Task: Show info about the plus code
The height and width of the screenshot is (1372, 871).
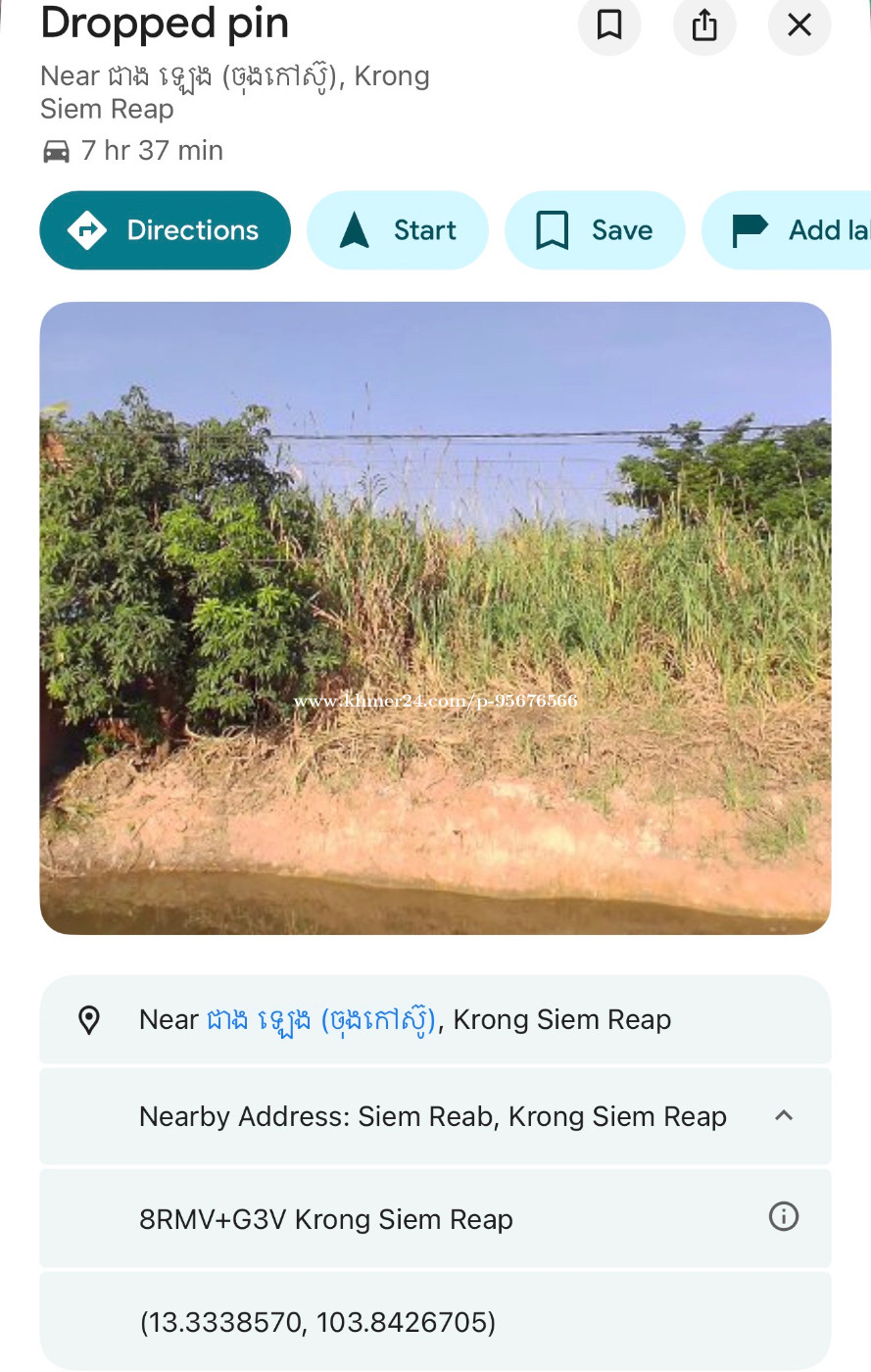Action: tap(784, 1217)
